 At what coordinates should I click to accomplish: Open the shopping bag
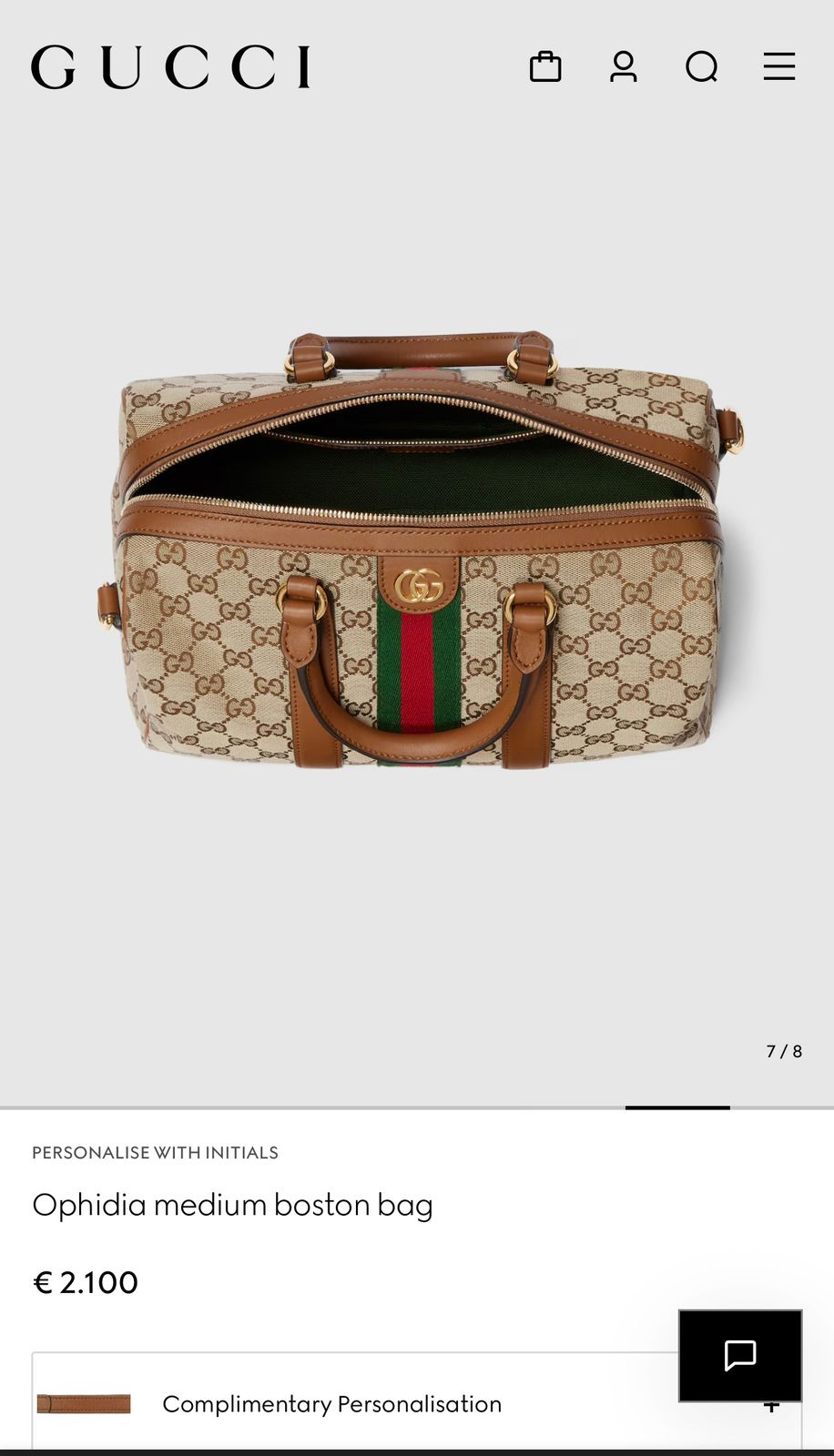(x=545, y=66)
